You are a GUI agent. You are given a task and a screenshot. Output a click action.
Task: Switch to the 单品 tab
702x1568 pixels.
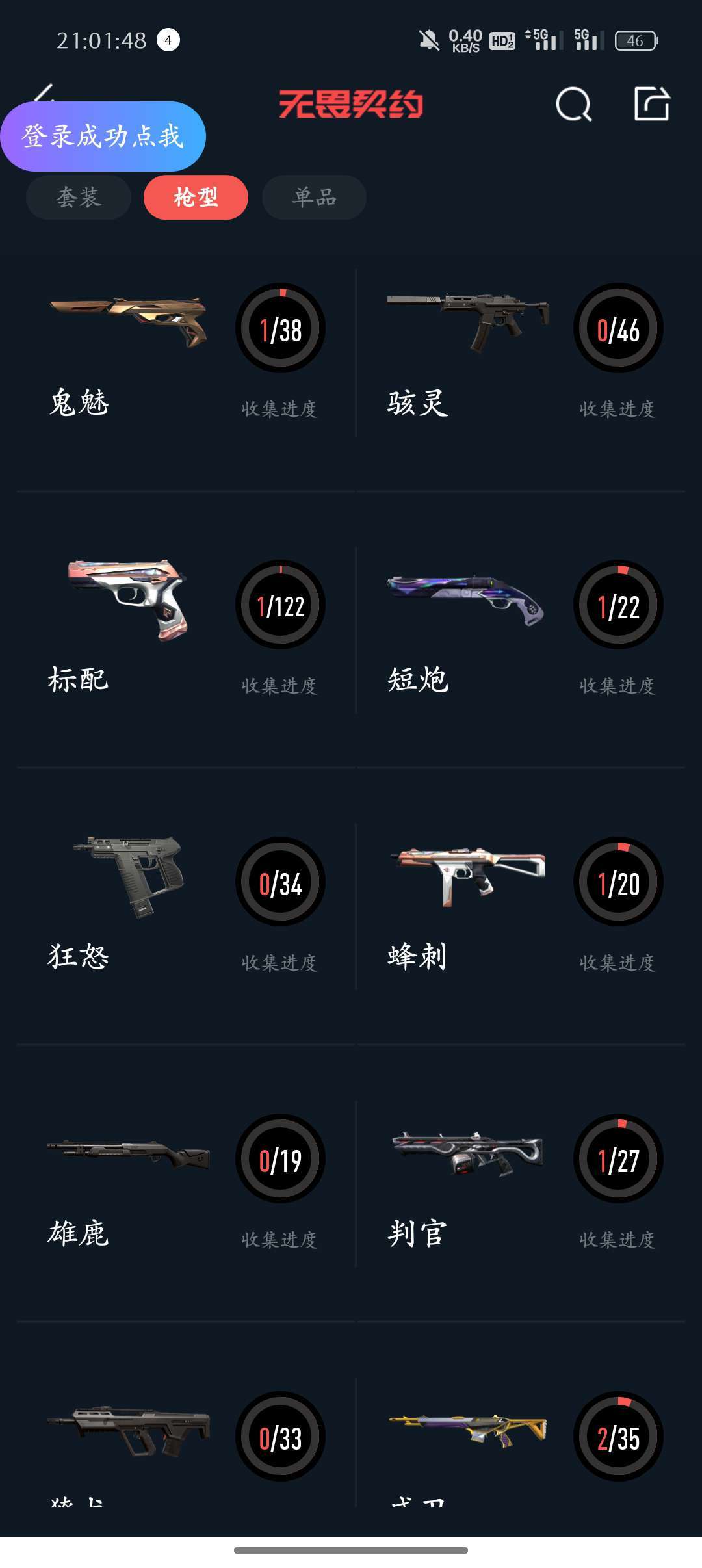[x=314, y=197]
